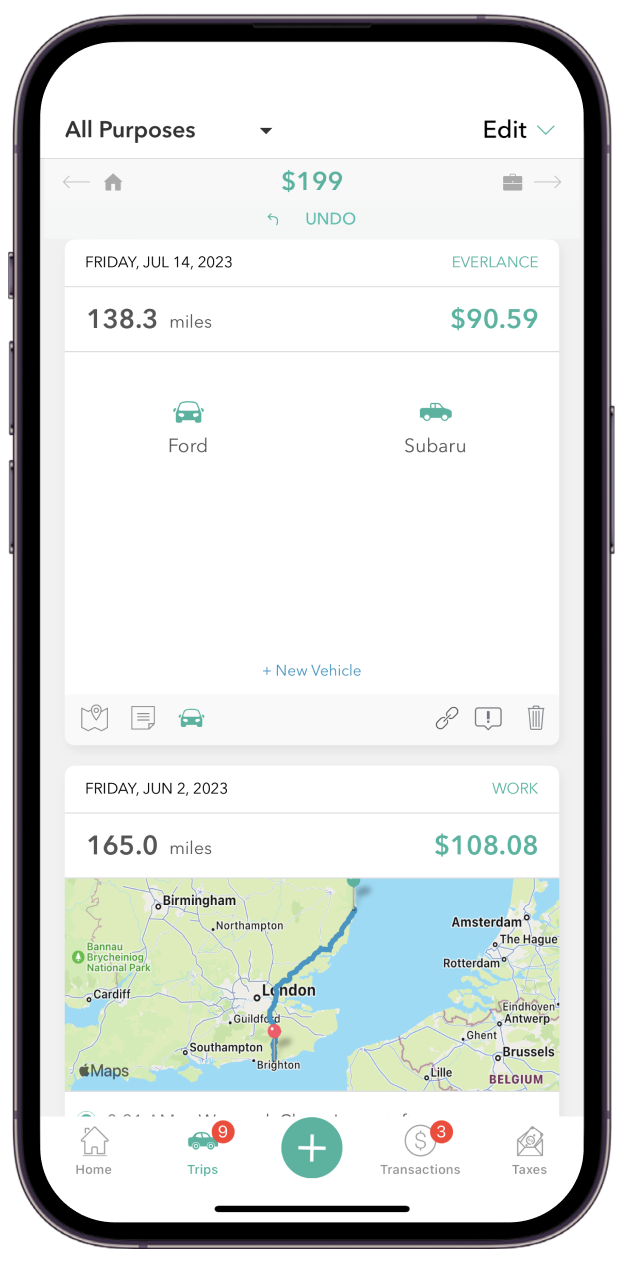Show the map for Jul 14 trip
625x1267 pixels.
point(95,718)
